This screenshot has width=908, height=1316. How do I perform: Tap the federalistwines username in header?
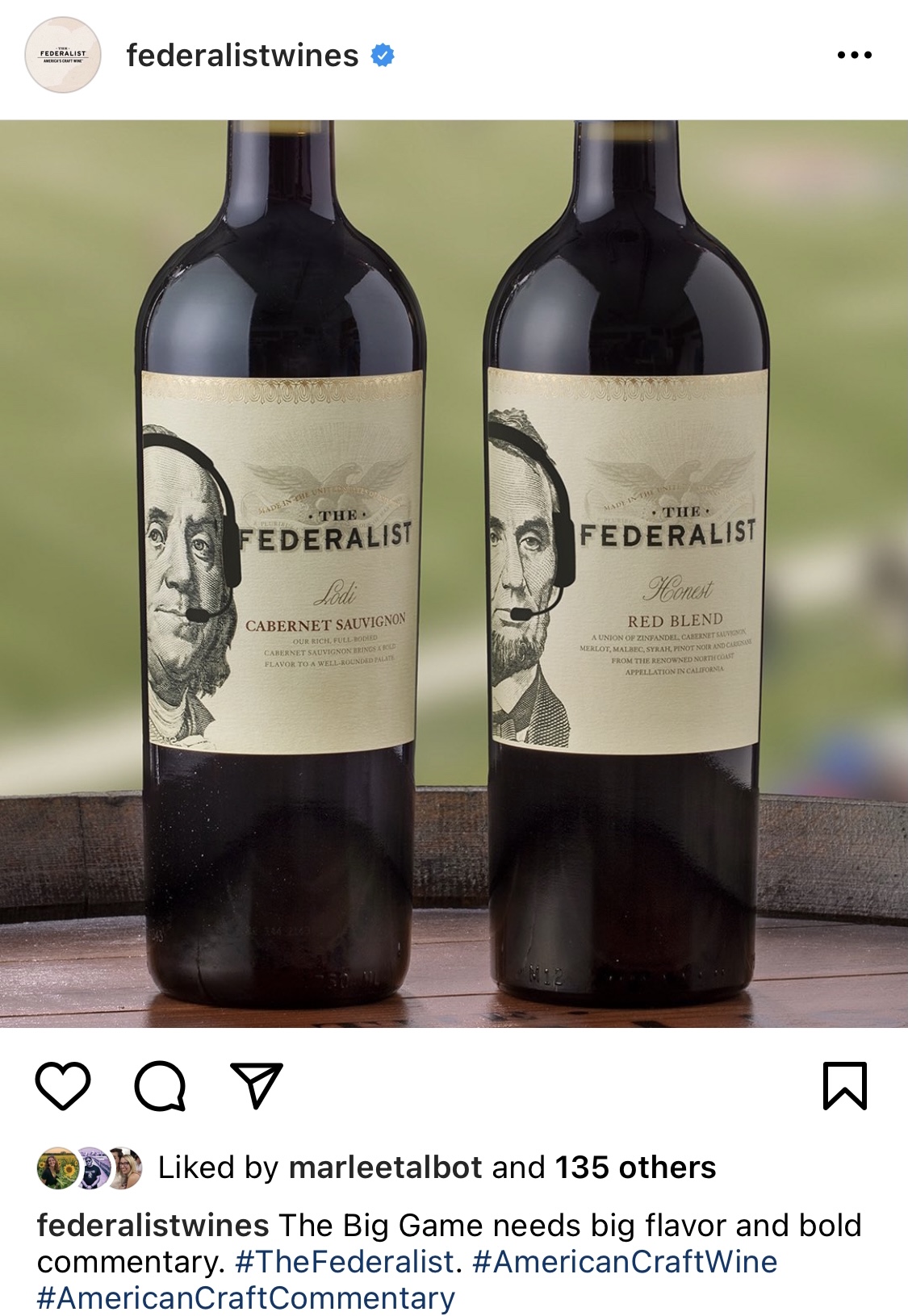point(242,56)
